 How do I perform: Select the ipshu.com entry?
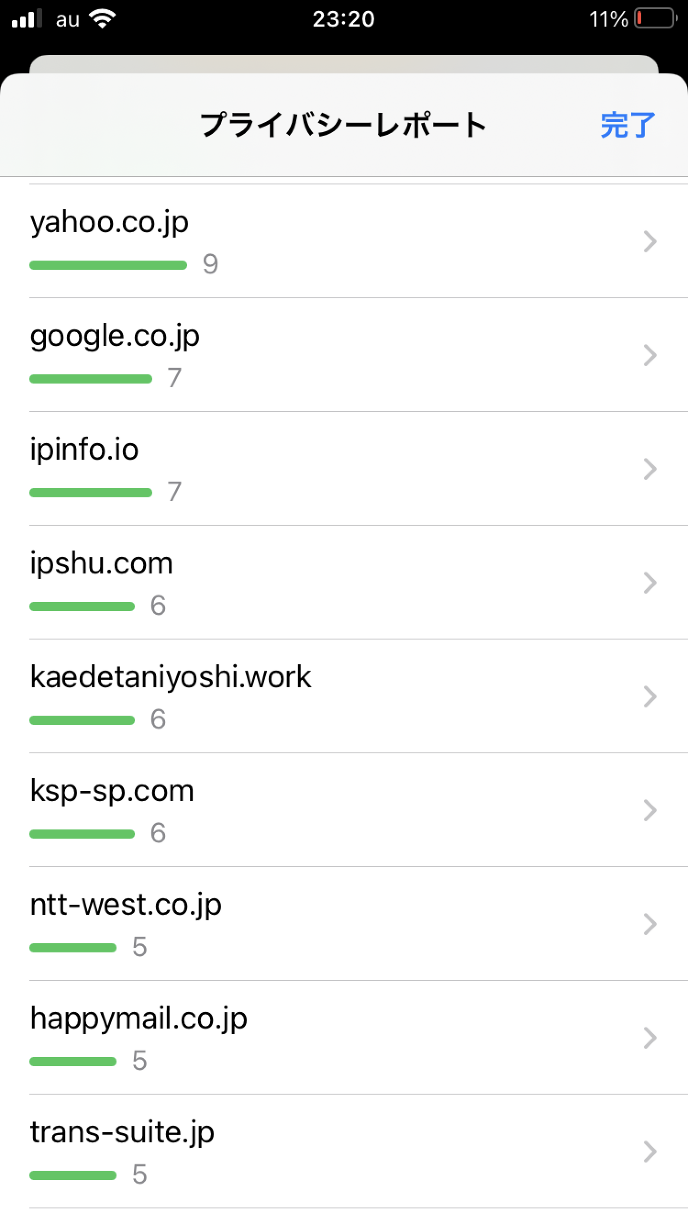tap(344, 583)
